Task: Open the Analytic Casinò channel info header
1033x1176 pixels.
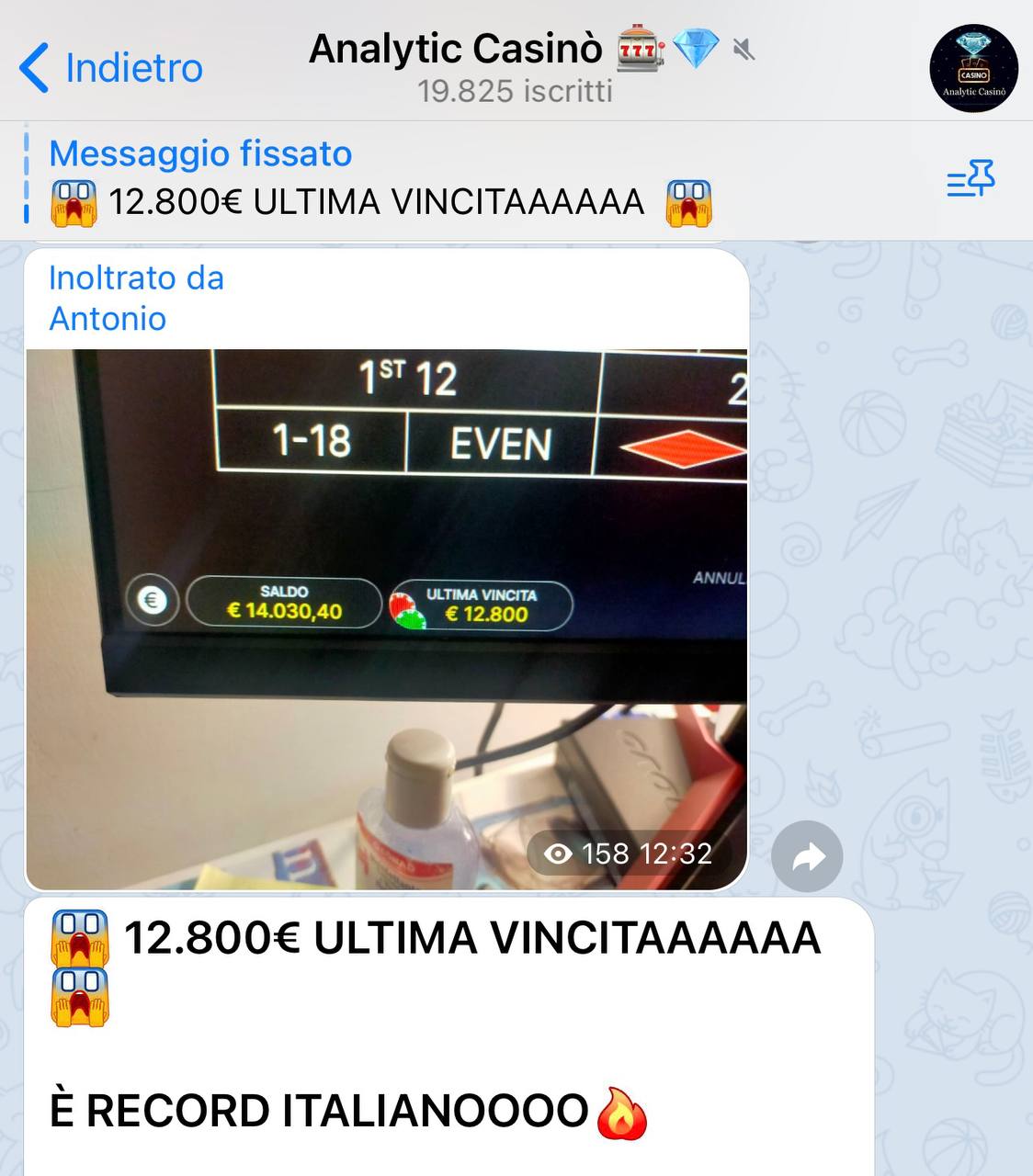Action: (x=515, y=66)
